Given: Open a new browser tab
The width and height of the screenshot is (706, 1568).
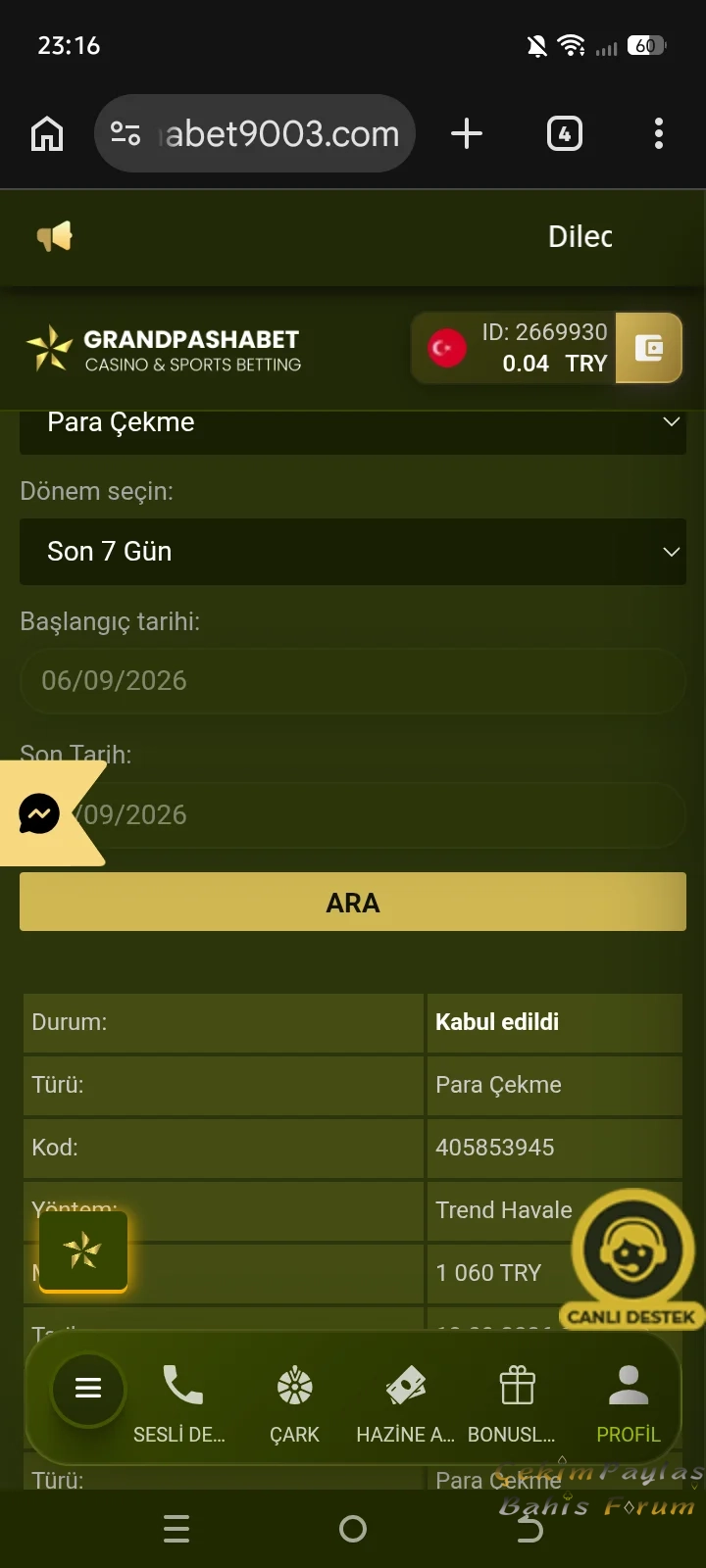Looking at the screenshot, I should [x=467, y=133].
